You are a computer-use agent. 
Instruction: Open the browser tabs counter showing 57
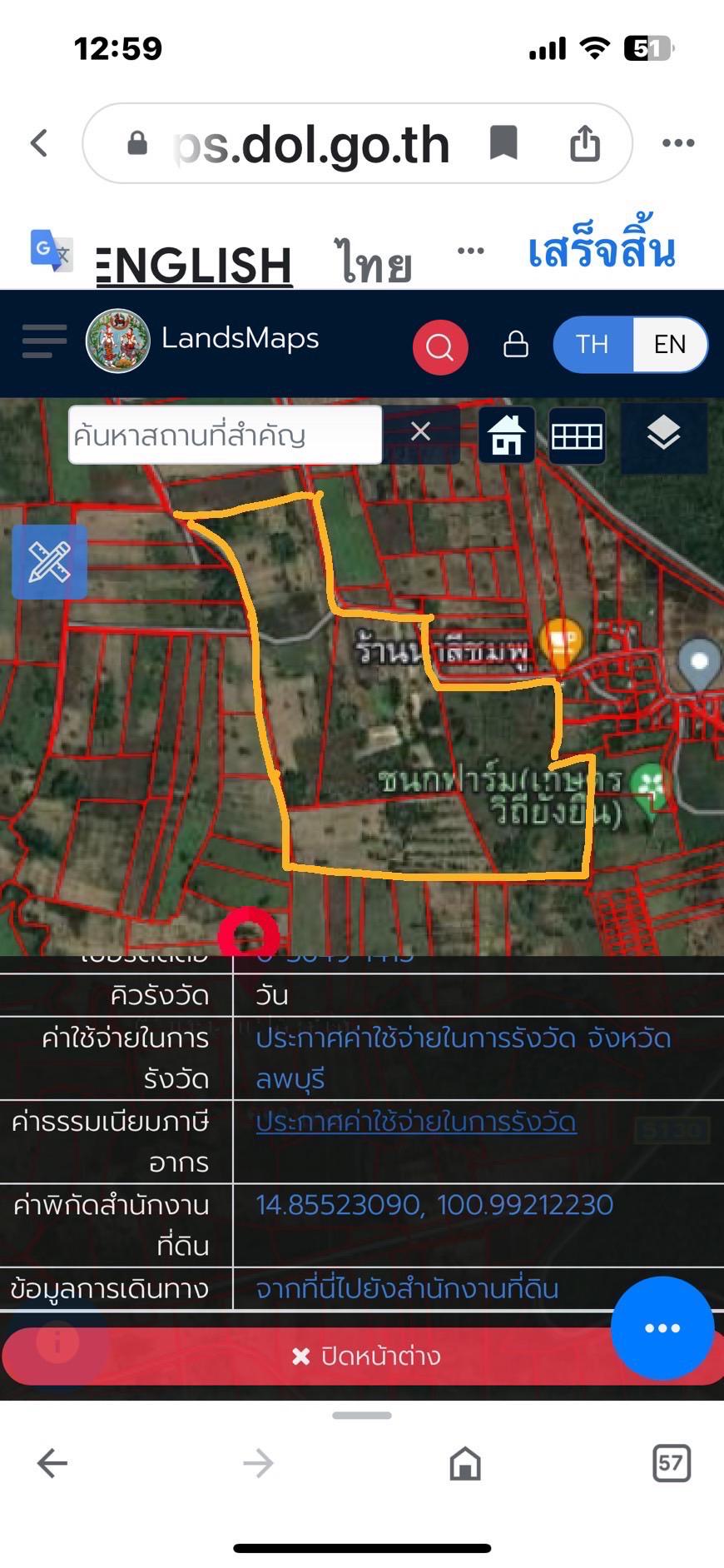[672, 1462]
